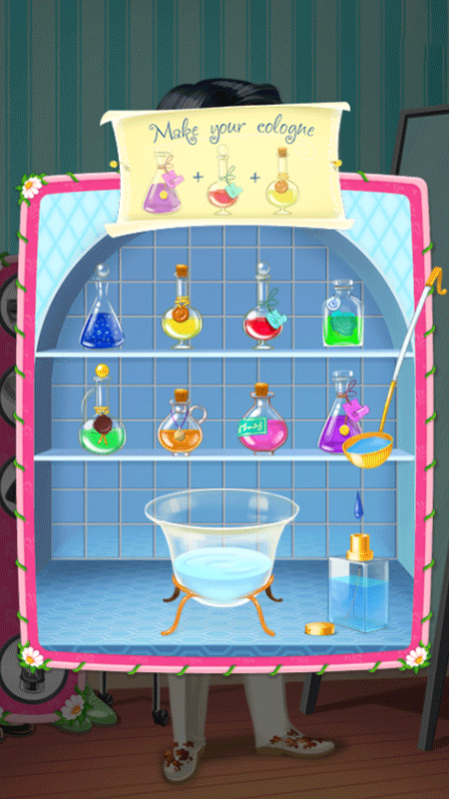Viewport: 449px width, 799px height.
Task: Tap the dark blue conical flask
Action: (102, 306)
